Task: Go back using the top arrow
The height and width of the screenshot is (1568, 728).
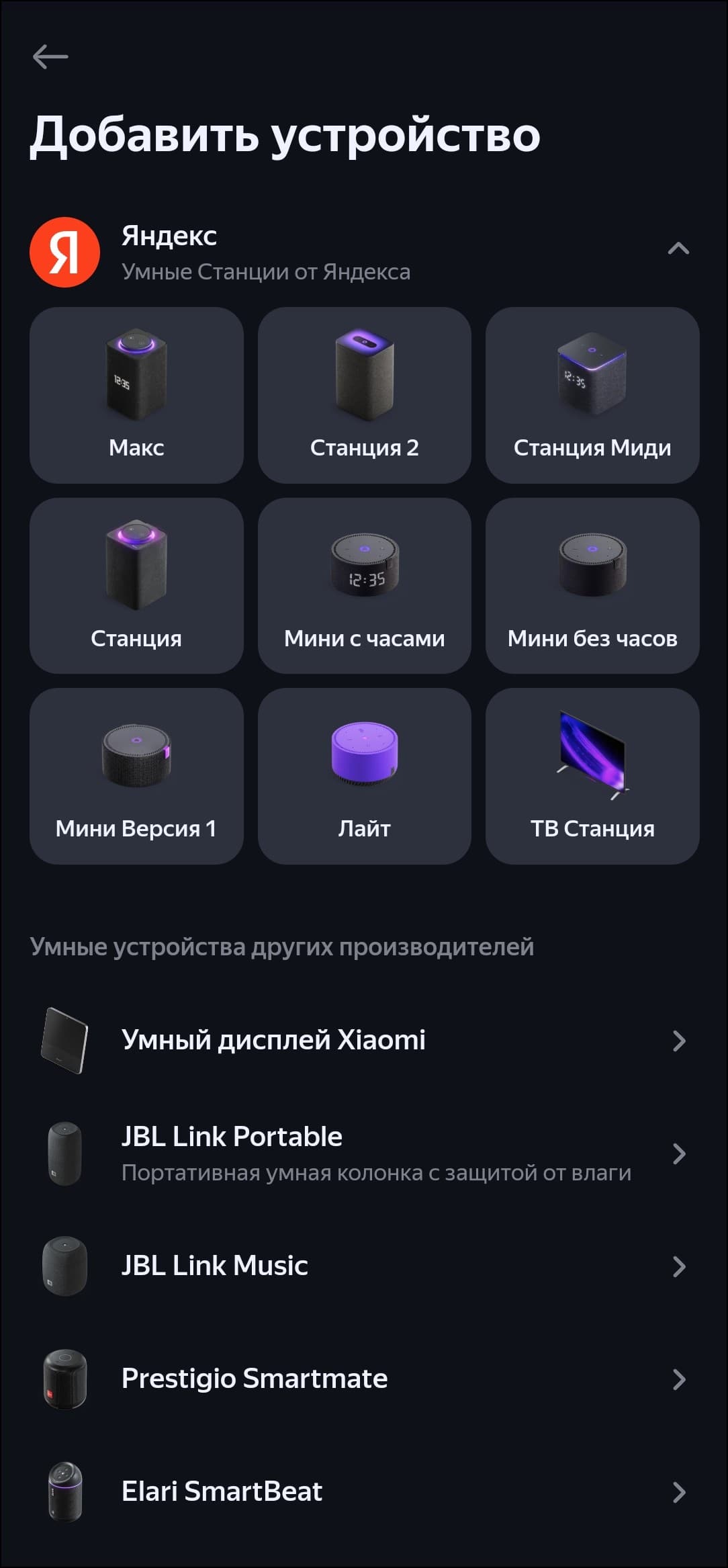Action: click(50, 56)
